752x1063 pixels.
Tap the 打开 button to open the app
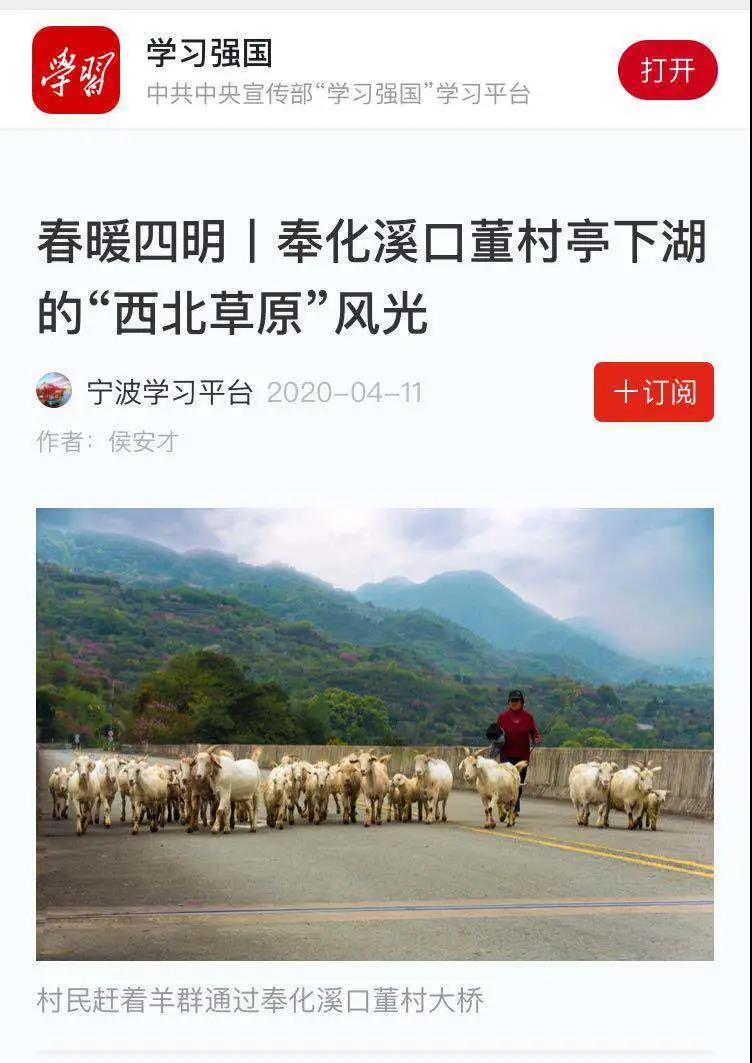(x=667, y=70)
